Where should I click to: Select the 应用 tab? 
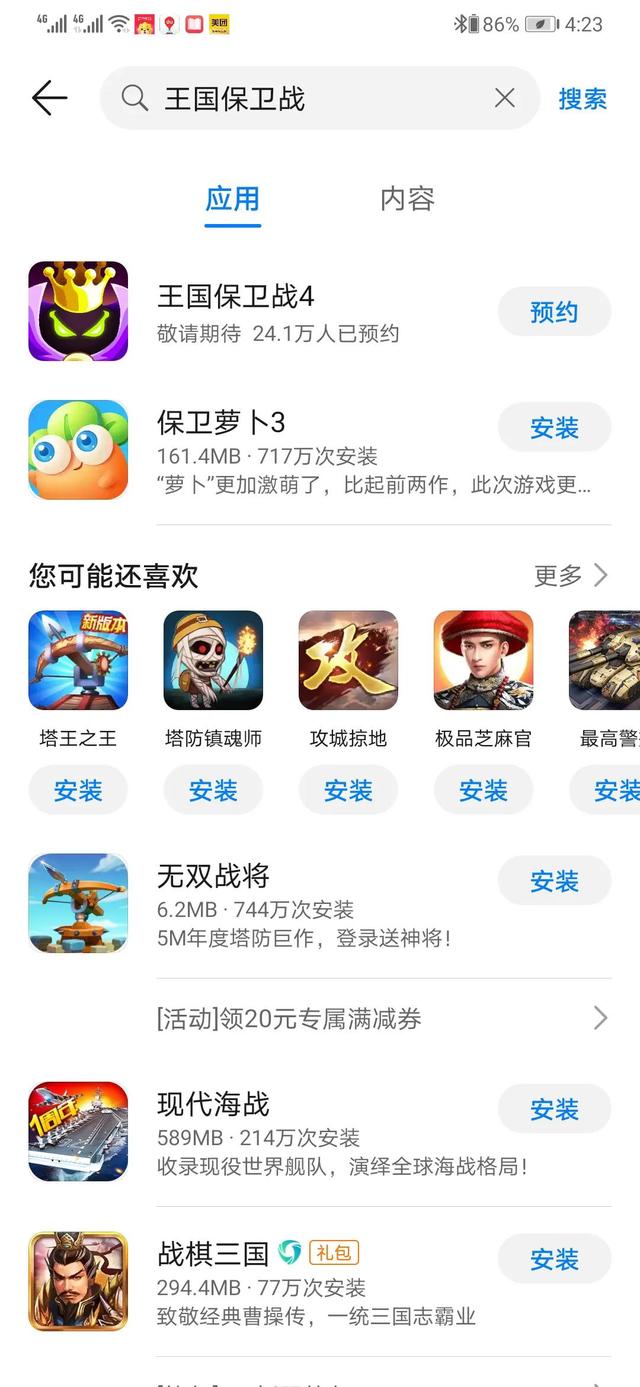233,199
